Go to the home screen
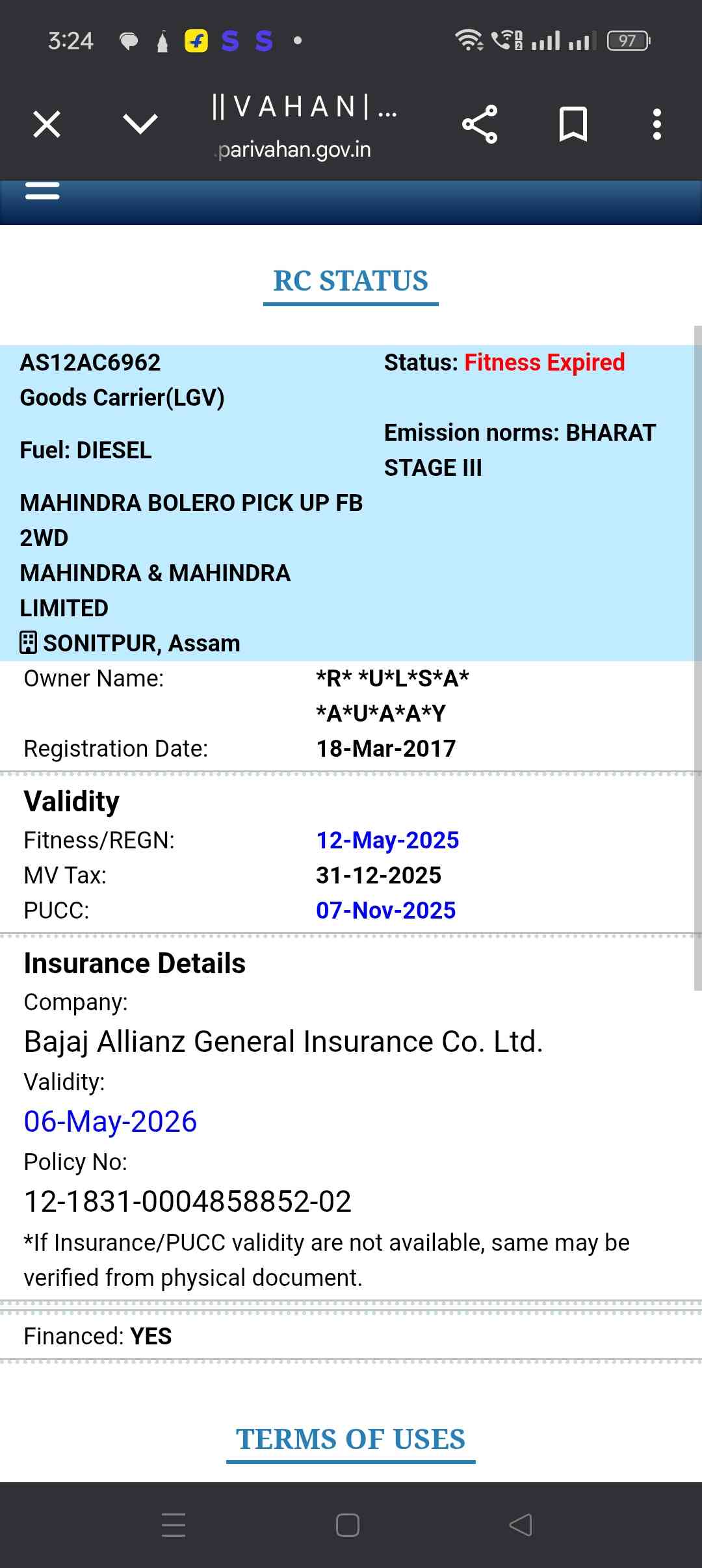The width and height of the screenshot is (702, 1568). [x=348, y=1524]
